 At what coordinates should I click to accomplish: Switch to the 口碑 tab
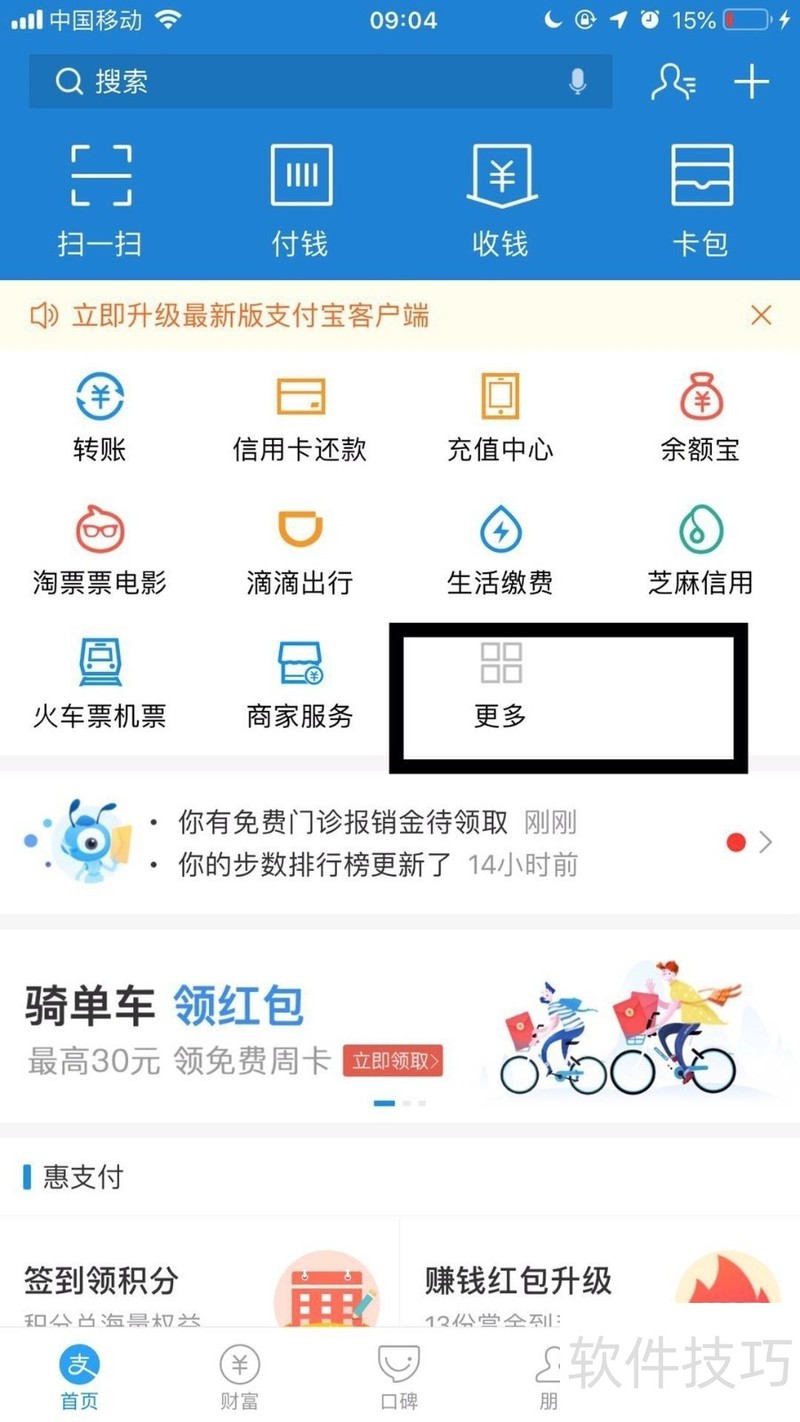(x=398, y=1375)
